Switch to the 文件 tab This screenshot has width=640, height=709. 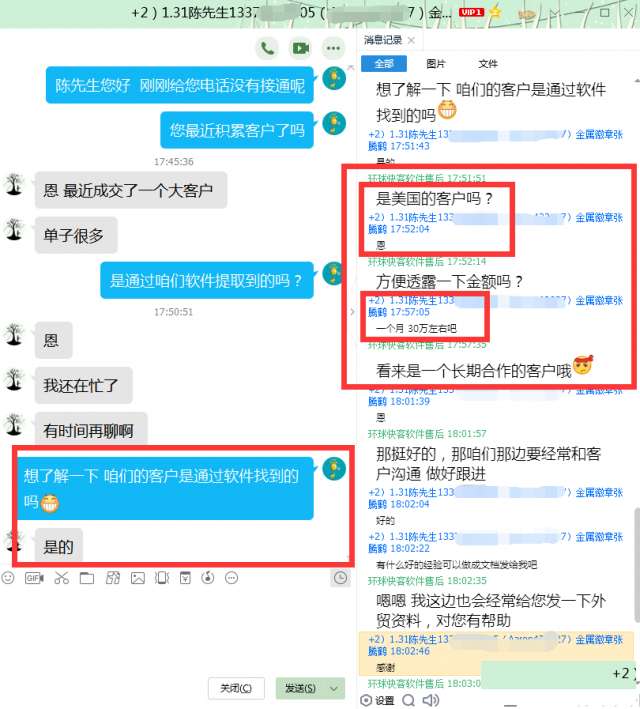(488, 64)
